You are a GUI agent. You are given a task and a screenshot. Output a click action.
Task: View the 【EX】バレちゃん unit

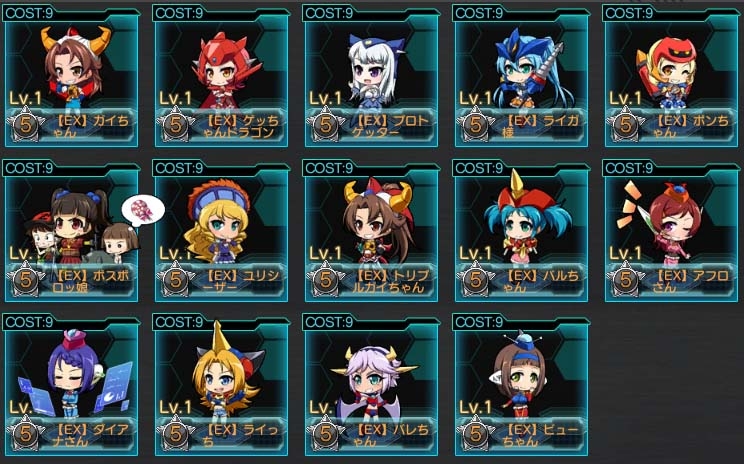370,386
